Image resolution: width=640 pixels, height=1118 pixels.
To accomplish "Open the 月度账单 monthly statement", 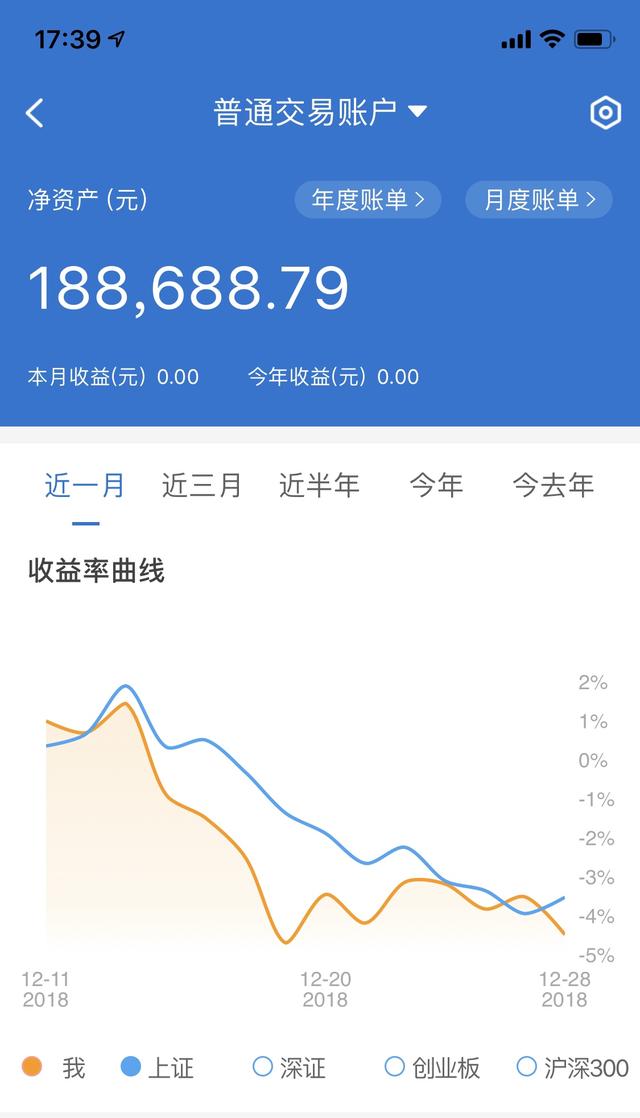I will [x=539, y=200].
